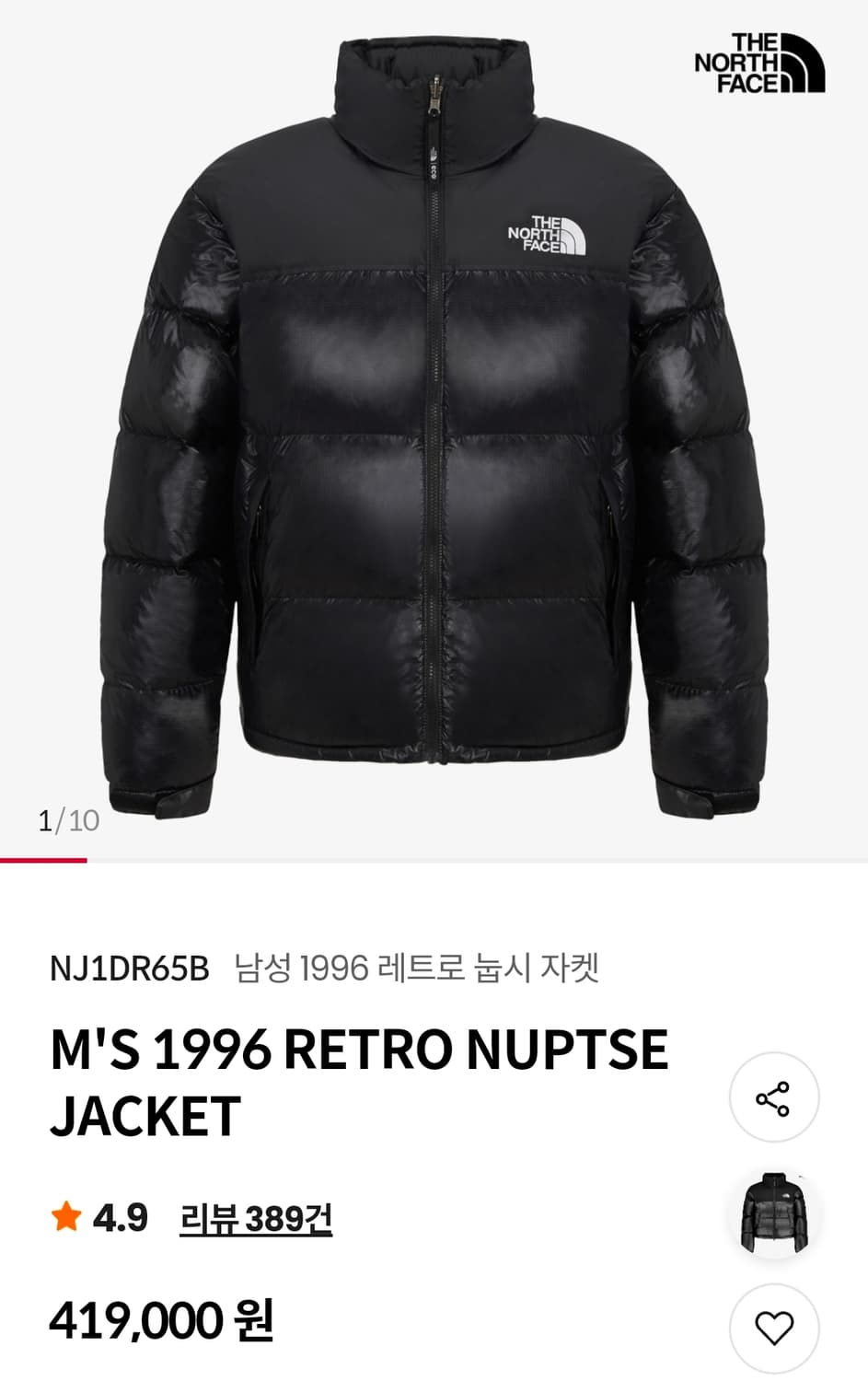The height and width of the screenshot is (1381, 868).
Task: Tap the product photo to advance the carousel
Action: (434, 414)
